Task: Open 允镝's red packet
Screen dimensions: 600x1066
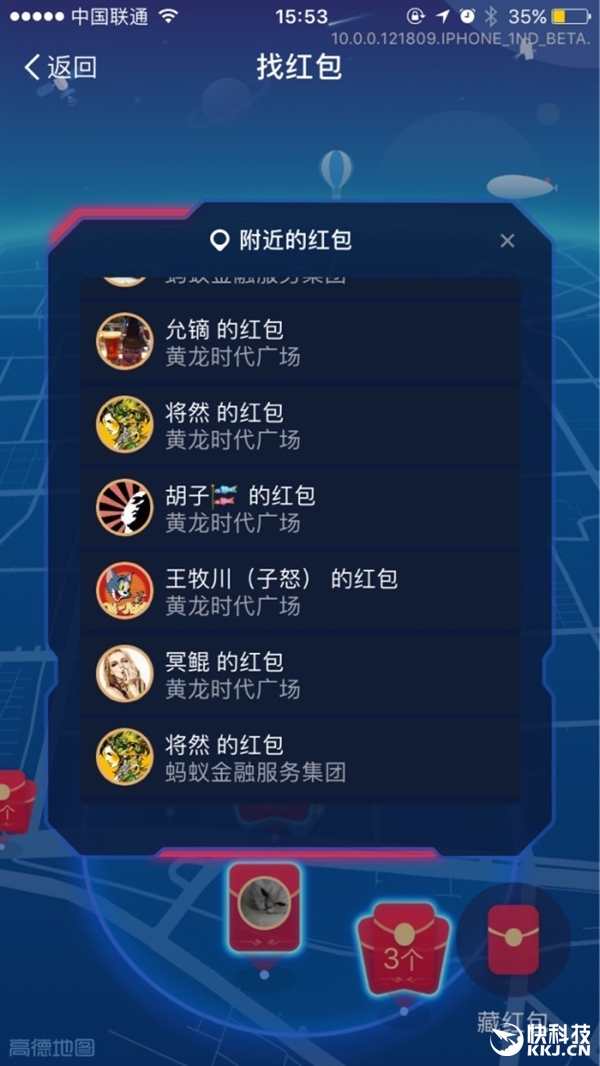Action: [x=300, y=342]
